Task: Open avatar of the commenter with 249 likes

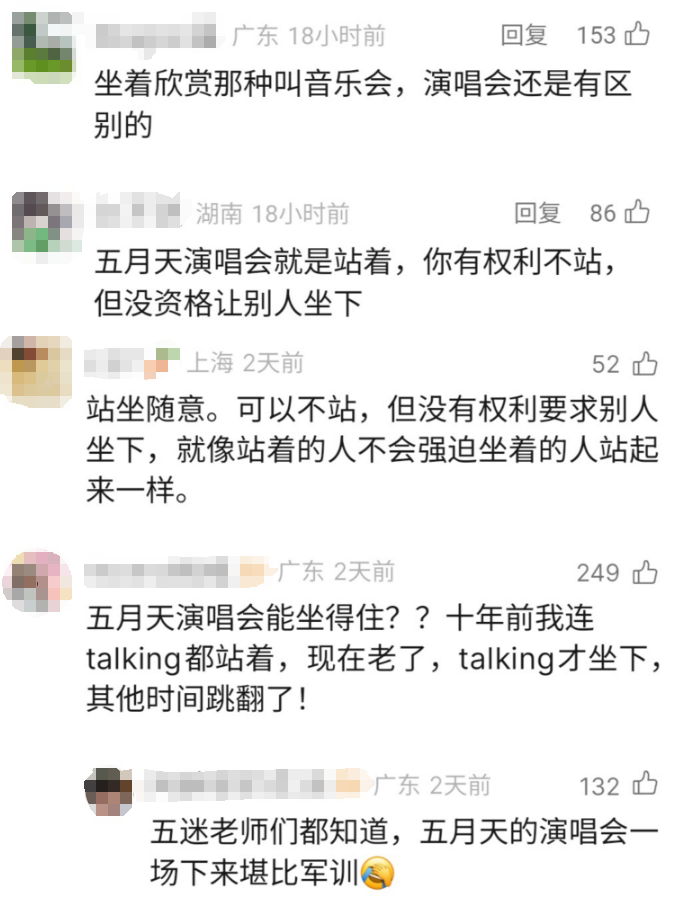Action: 38,580
